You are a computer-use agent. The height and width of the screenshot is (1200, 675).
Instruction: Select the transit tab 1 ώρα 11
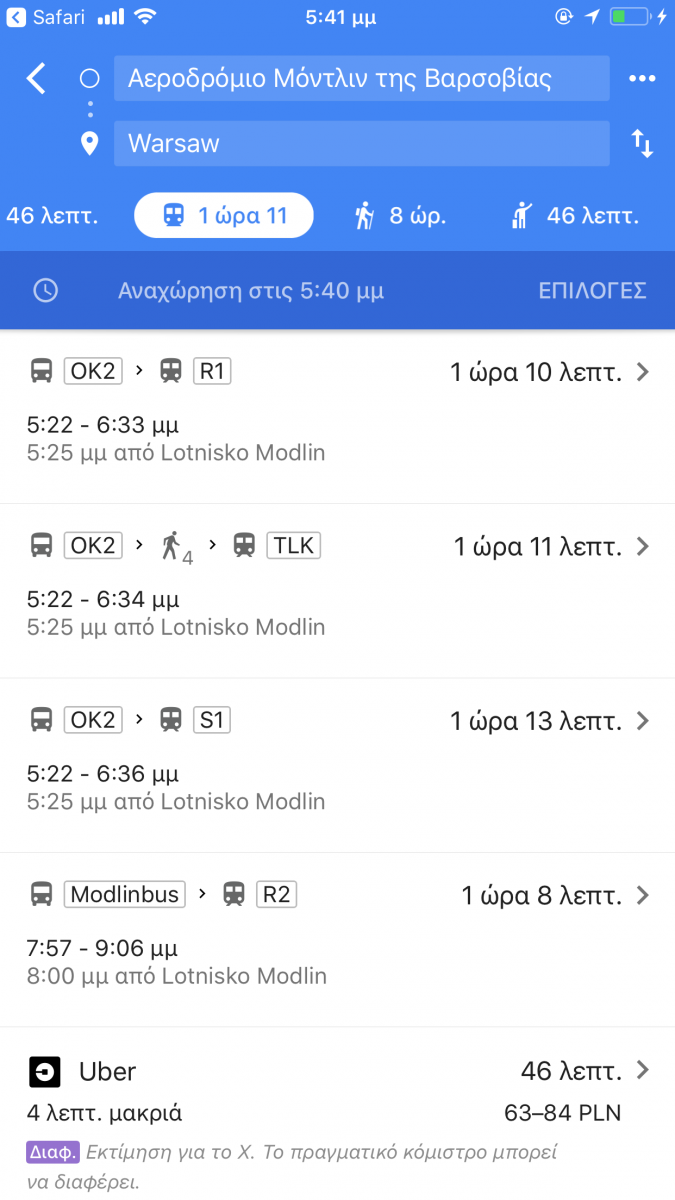point(224,215)
